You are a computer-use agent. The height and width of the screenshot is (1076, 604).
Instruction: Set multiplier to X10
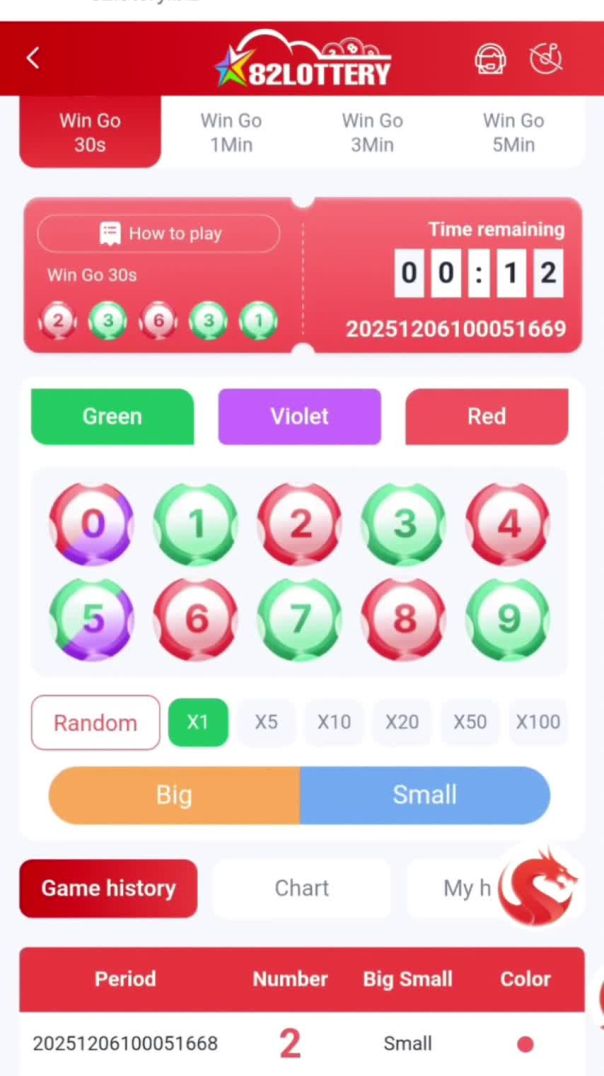(x=334, y=722)
